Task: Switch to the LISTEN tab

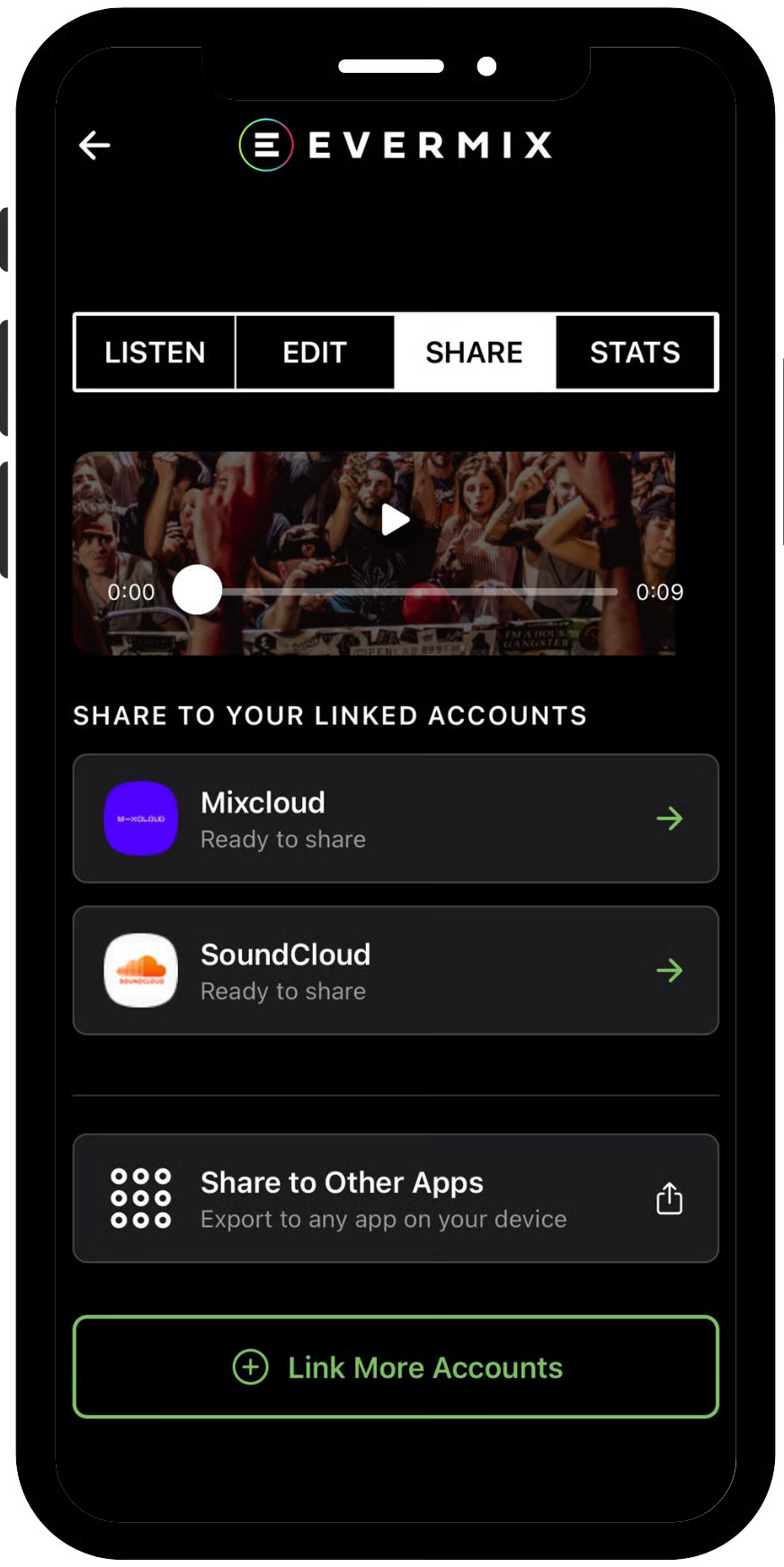Action: pyautogui.click(x=155, y=353)
